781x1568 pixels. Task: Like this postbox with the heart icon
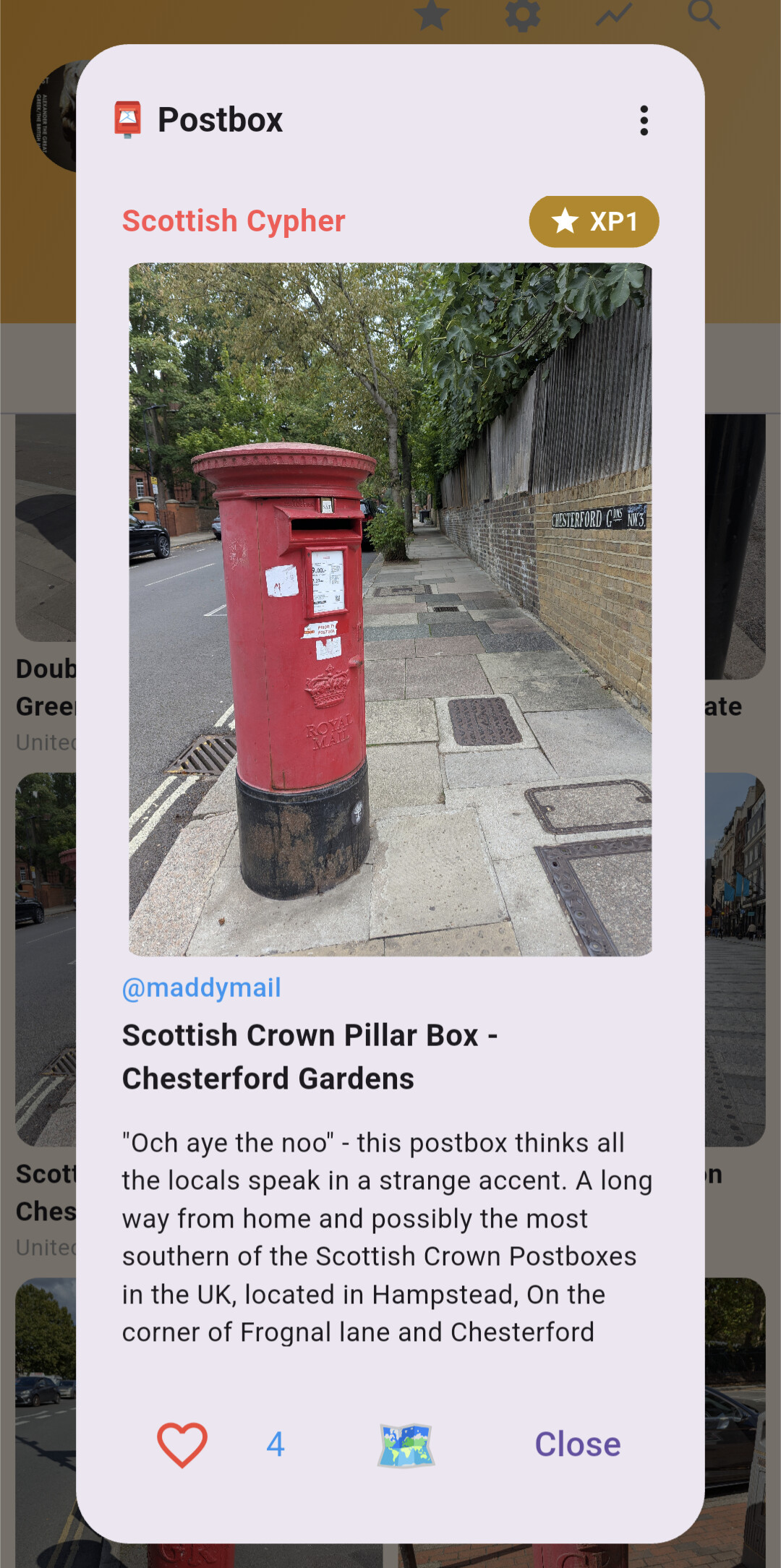pyautogui.click(x=182, y=1444)
